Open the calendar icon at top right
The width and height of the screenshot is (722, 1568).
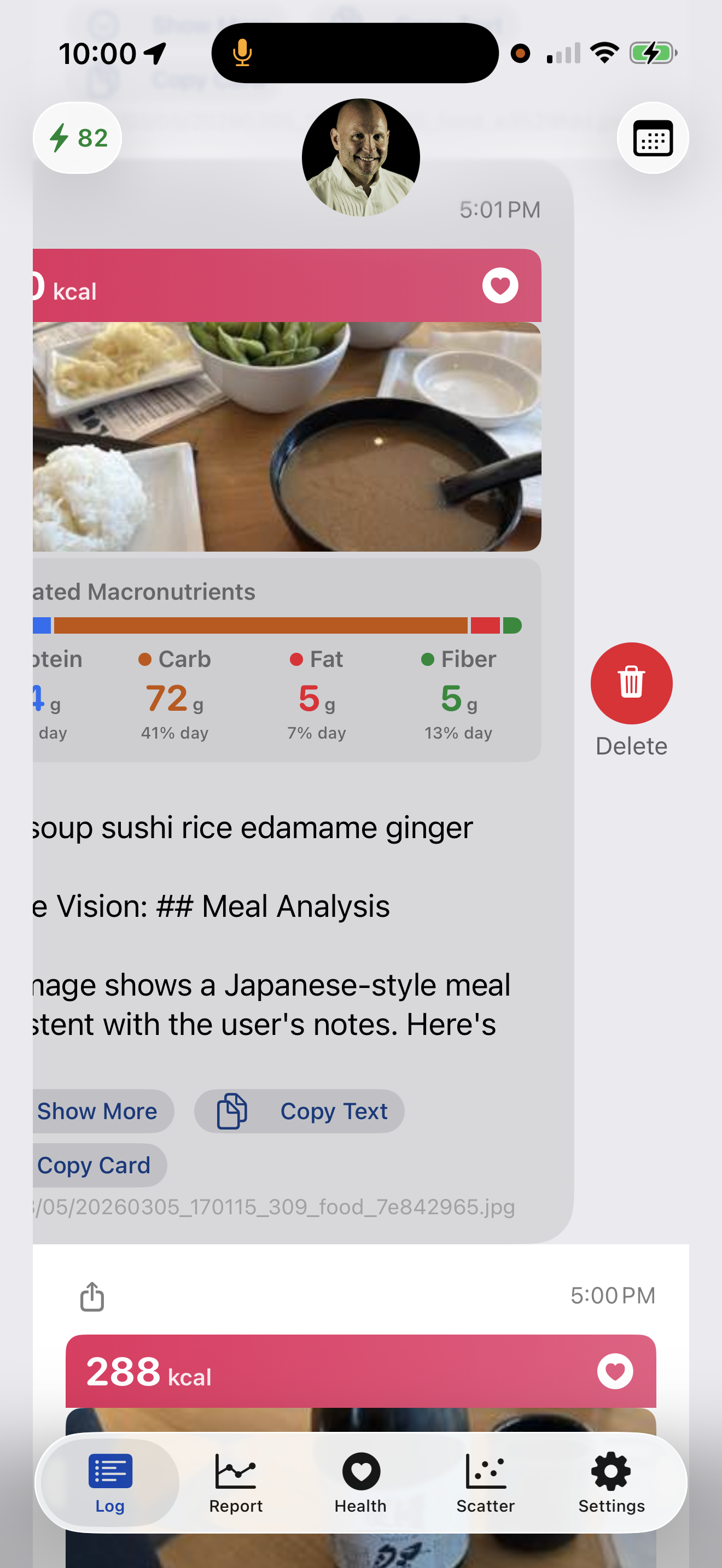tap(652, 138)
